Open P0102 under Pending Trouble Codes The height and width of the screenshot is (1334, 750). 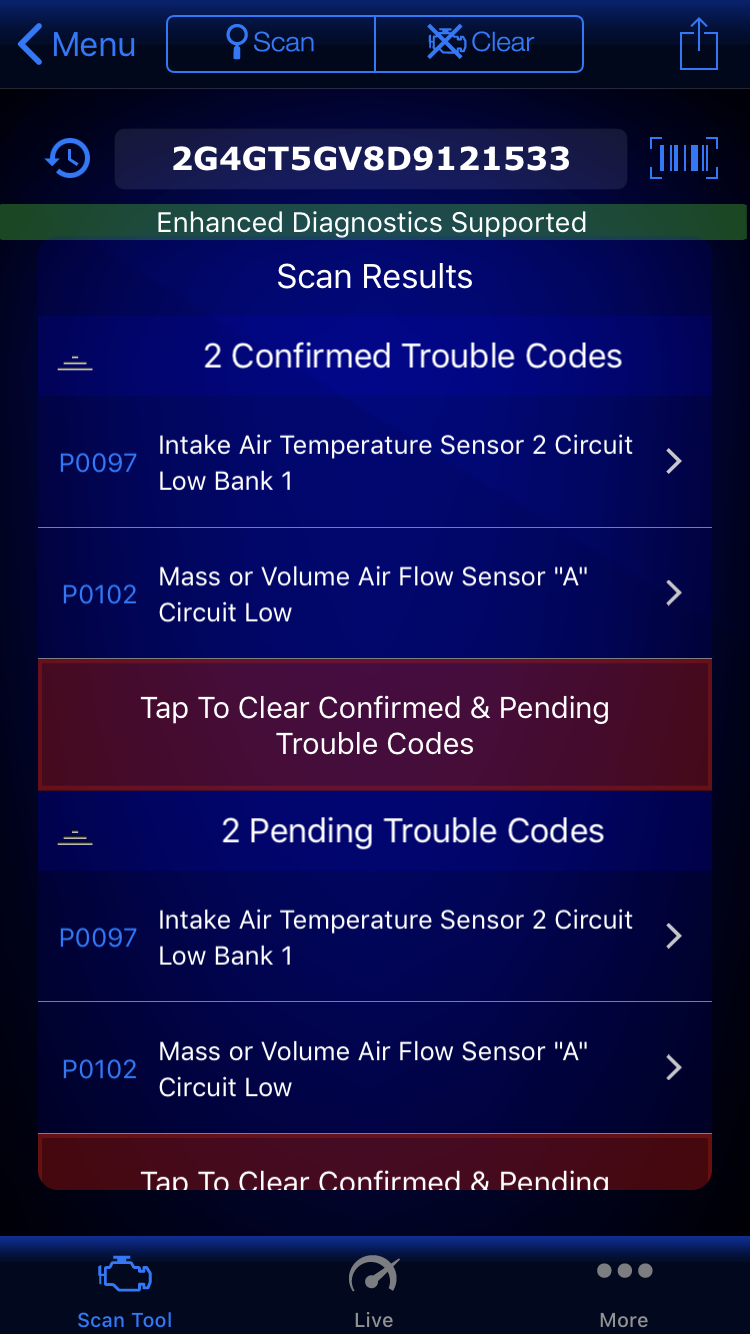(375, 1068)
